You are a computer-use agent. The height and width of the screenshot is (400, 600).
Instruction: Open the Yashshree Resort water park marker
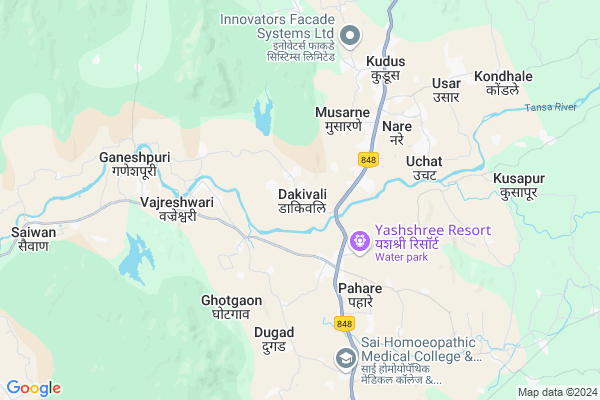(x=360, y=241)
